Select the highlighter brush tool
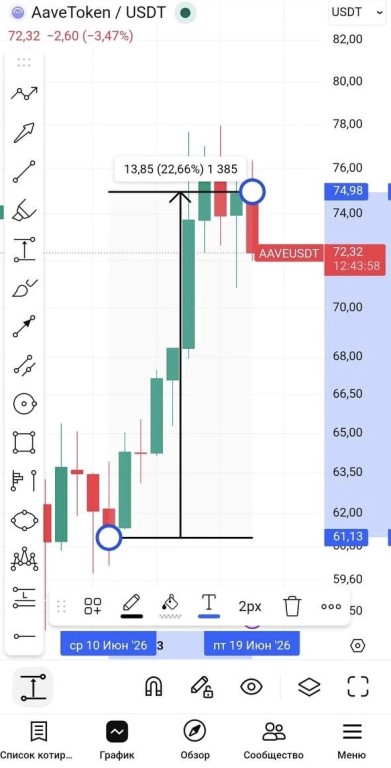Viewport: 391px width, 768px height. [24, 211]
